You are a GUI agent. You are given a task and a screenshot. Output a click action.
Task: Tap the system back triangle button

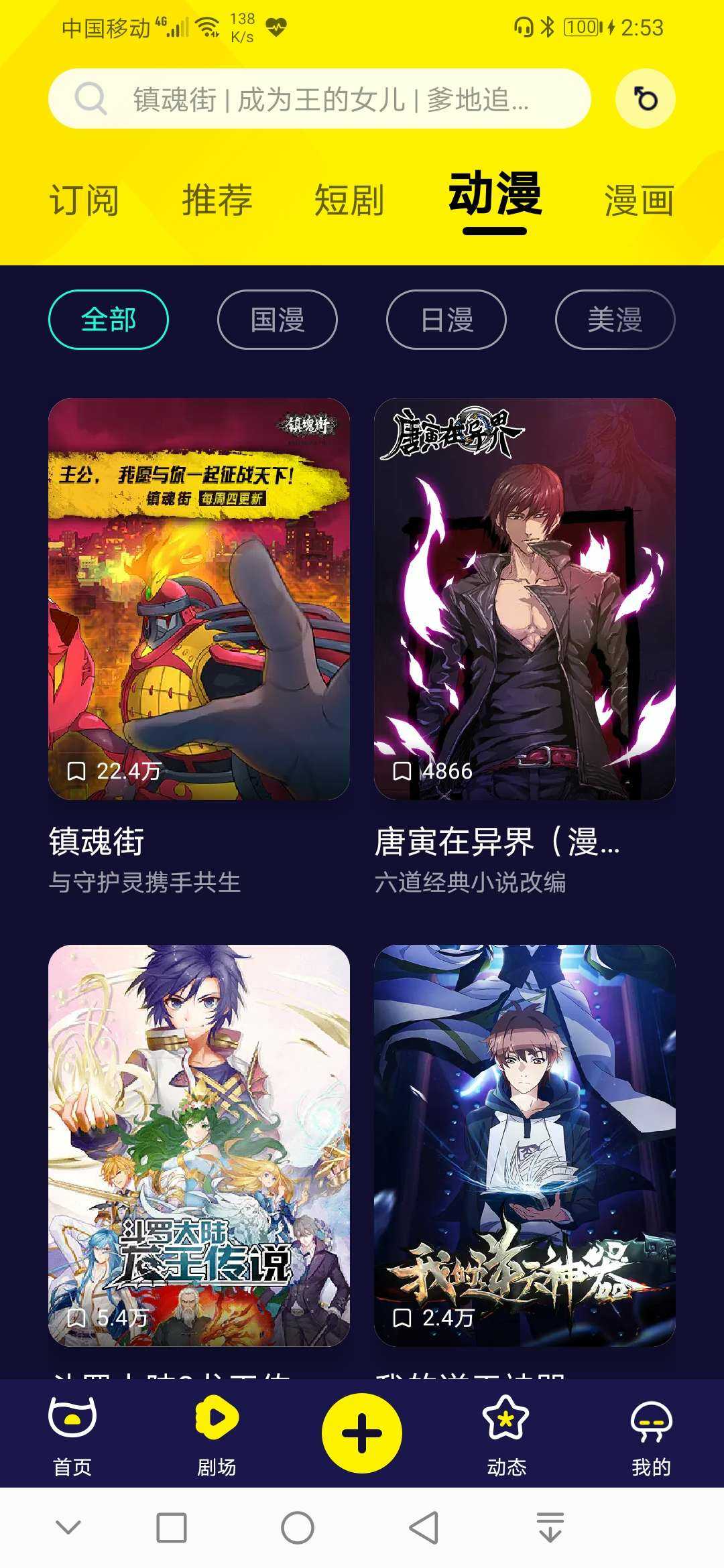(424, 1528)
